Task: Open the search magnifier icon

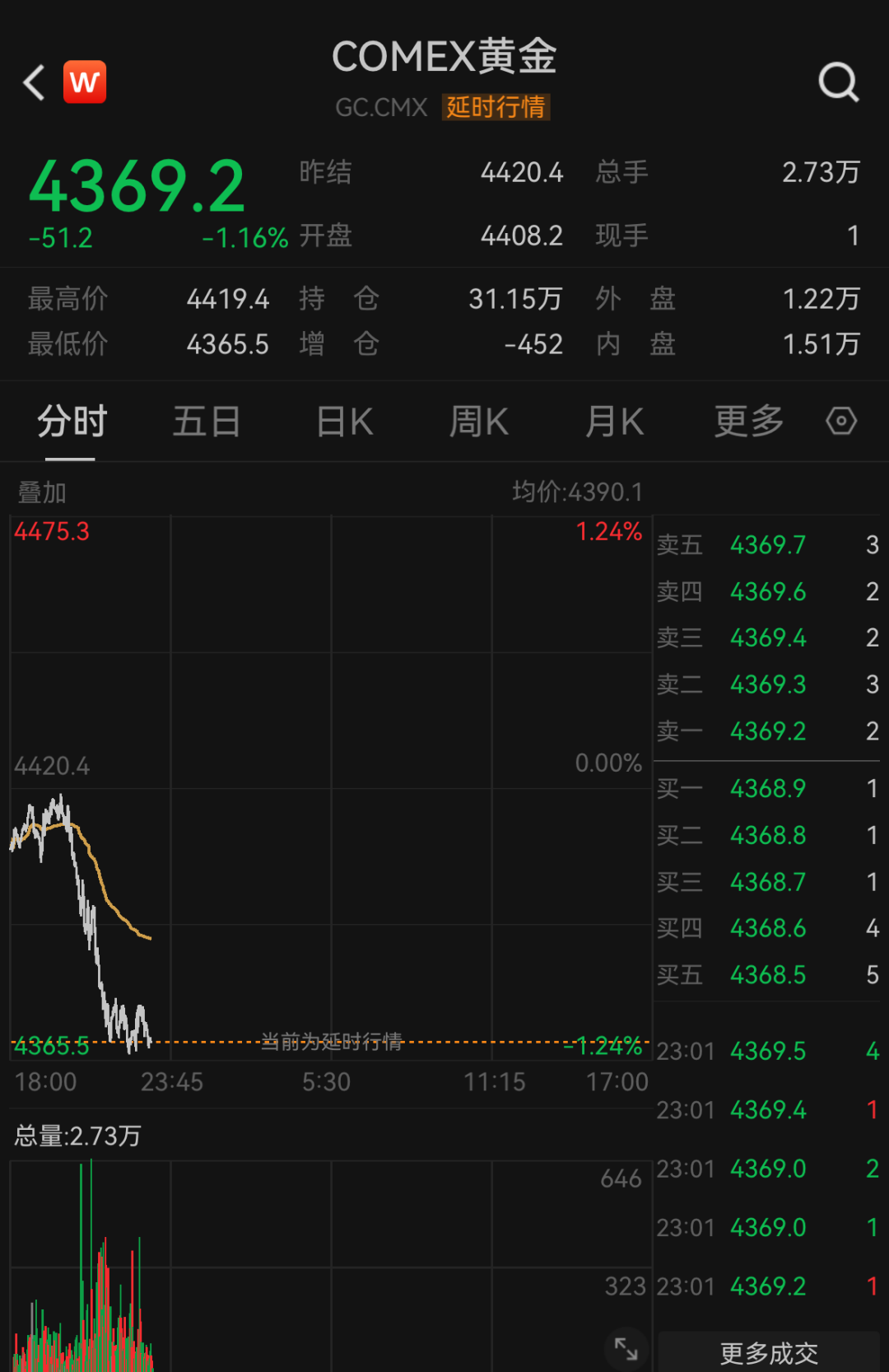Action: pos(839,82)
